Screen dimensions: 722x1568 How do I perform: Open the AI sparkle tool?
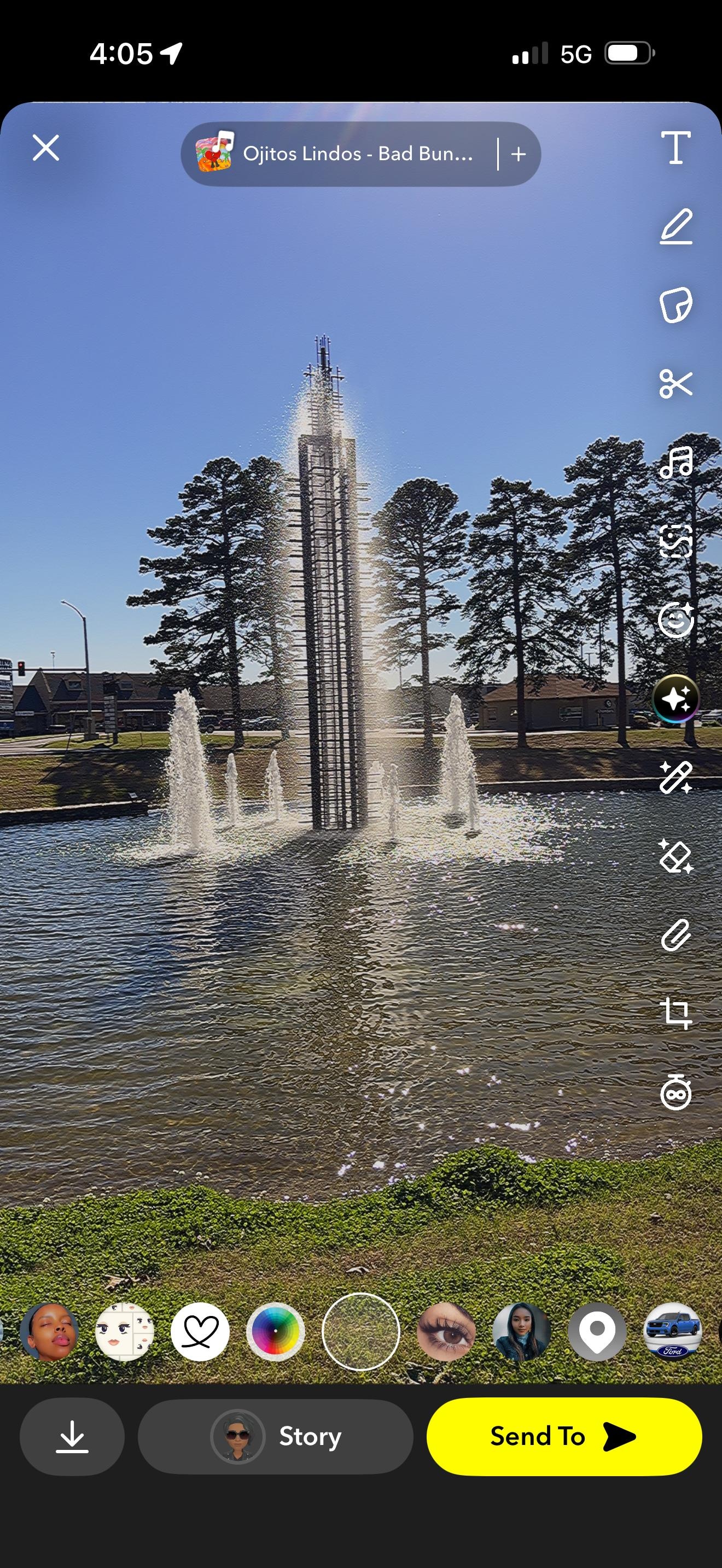pyautogui.click(x=676, y=699)
